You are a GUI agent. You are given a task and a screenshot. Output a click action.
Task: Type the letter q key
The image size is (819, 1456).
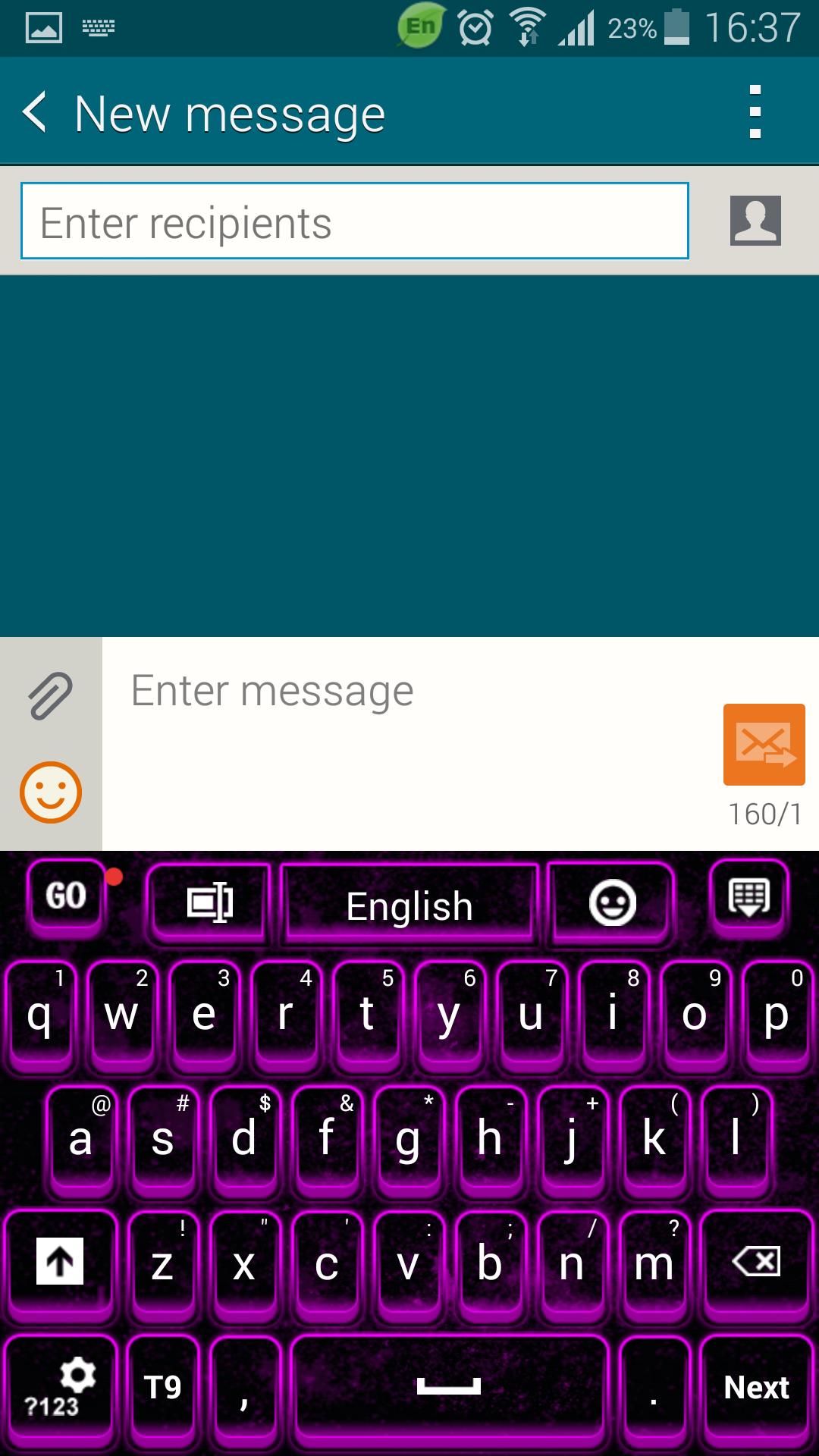coord(39,1013)
